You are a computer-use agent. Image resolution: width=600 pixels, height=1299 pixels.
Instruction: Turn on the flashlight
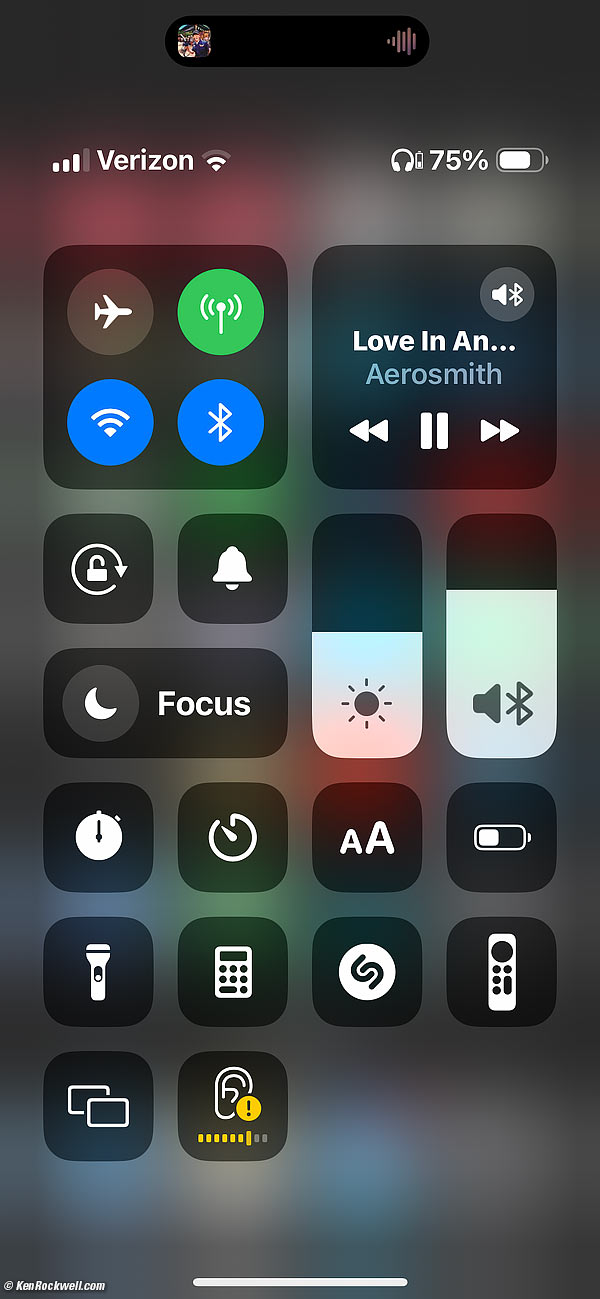(x=98, y=971)
